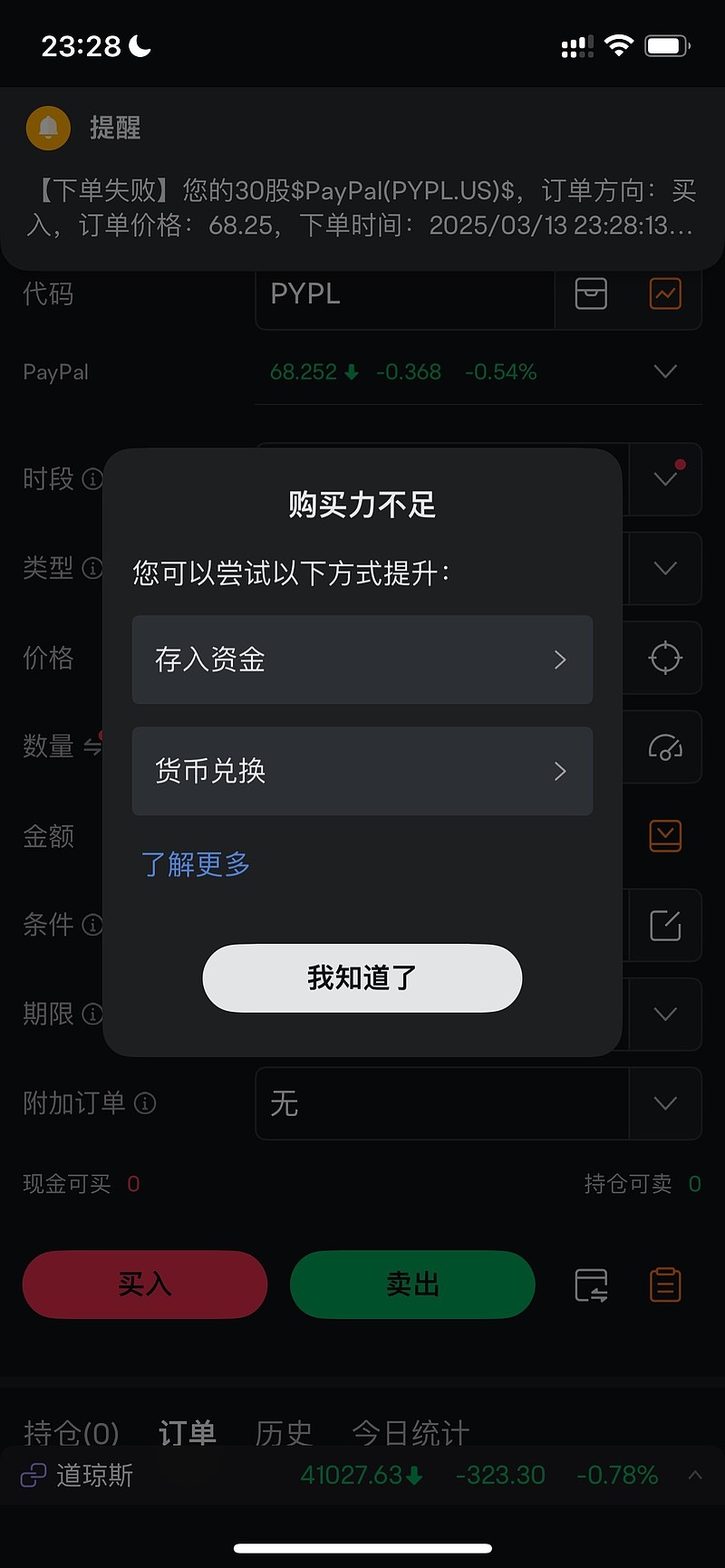
Task: Expand the 期限 dropdown
Action: coord(665,1015)
